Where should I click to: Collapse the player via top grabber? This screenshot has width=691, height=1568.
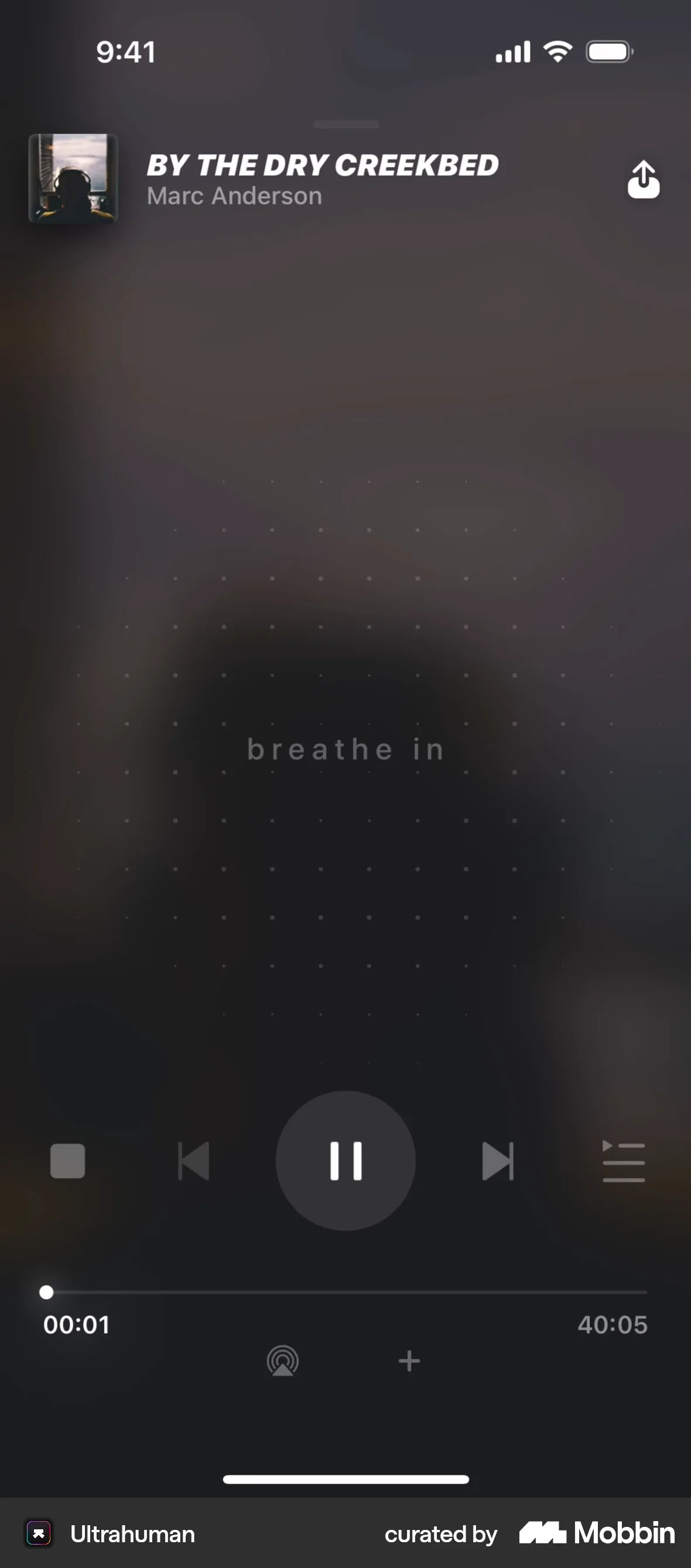[x=345, y=125]
